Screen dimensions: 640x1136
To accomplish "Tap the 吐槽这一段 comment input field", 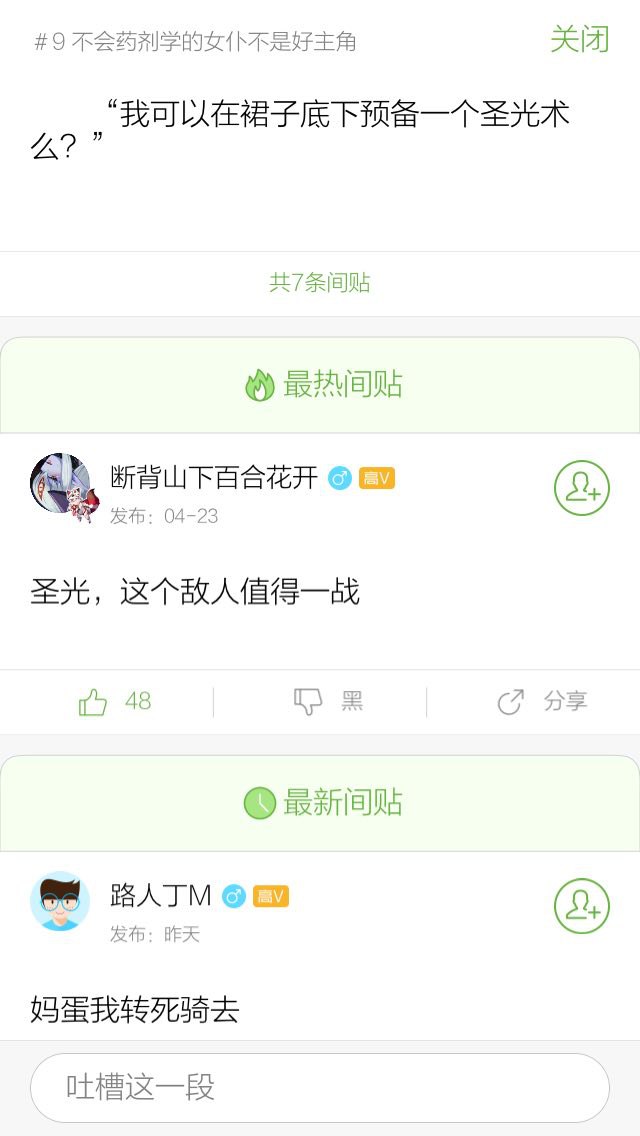I will (x=320, y=1087).
